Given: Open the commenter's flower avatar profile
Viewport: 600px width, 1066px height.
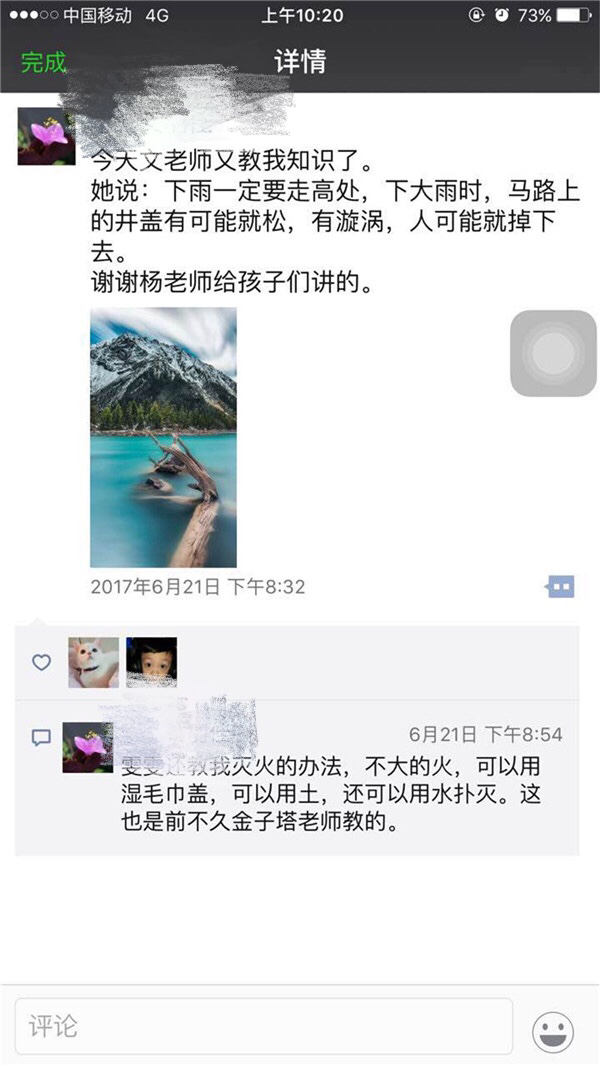Looking at the screenshot, I should (88, 747).
